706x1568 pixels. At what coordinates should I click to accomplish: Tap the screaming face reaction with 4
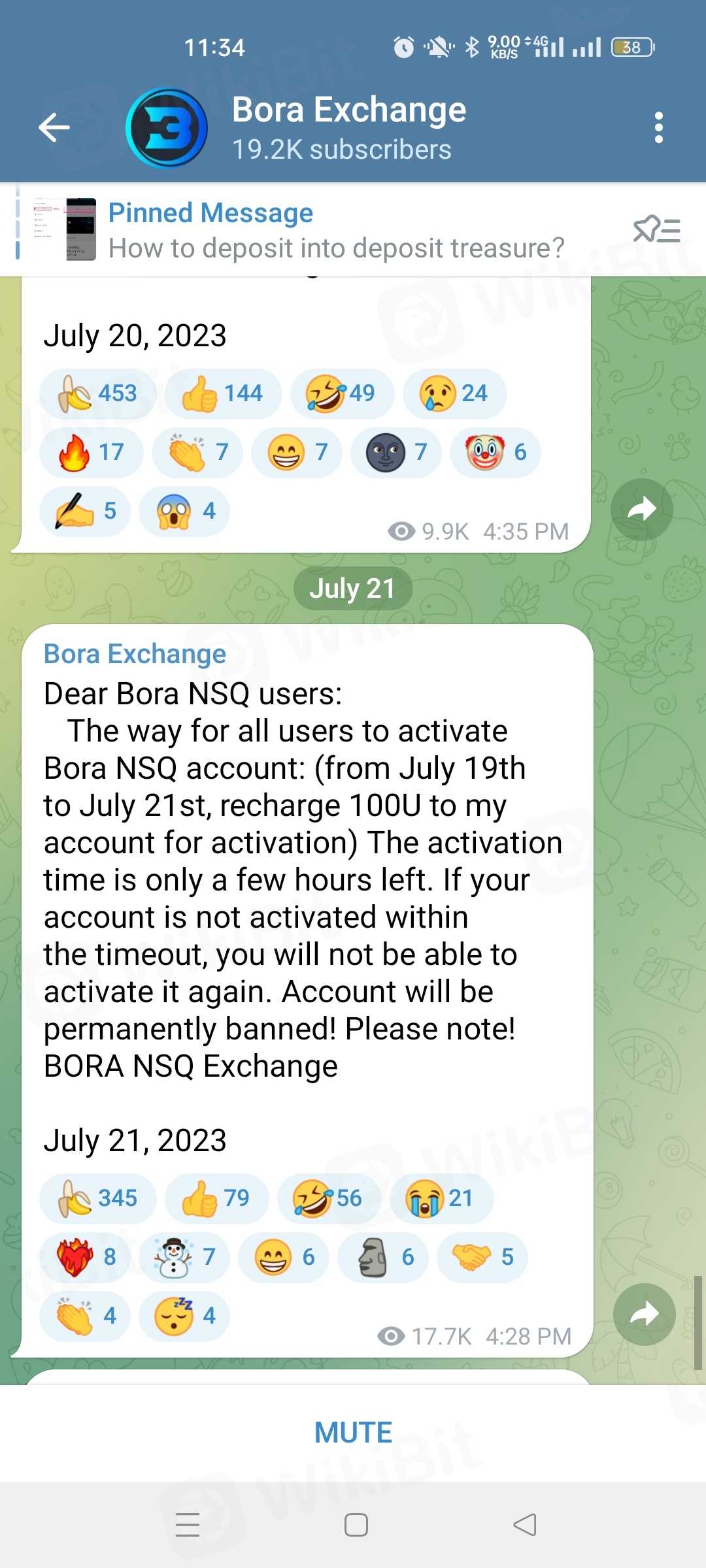184,511
